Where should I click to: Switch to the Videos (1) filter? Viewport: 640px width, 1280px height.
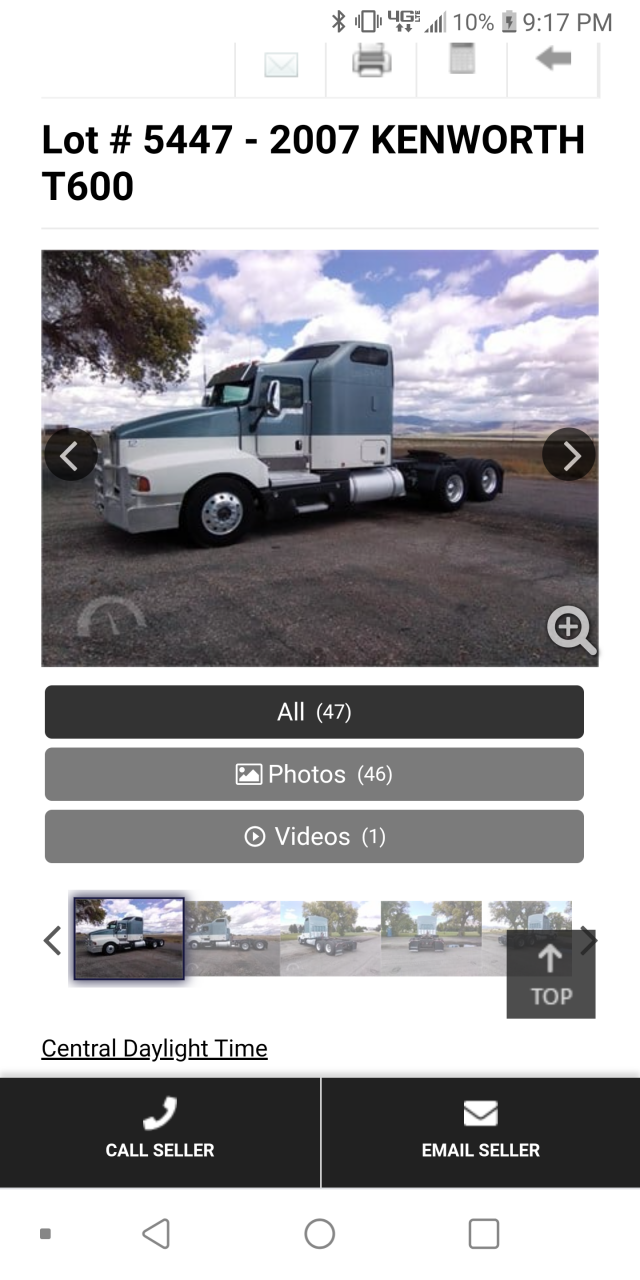click(314, 836)
